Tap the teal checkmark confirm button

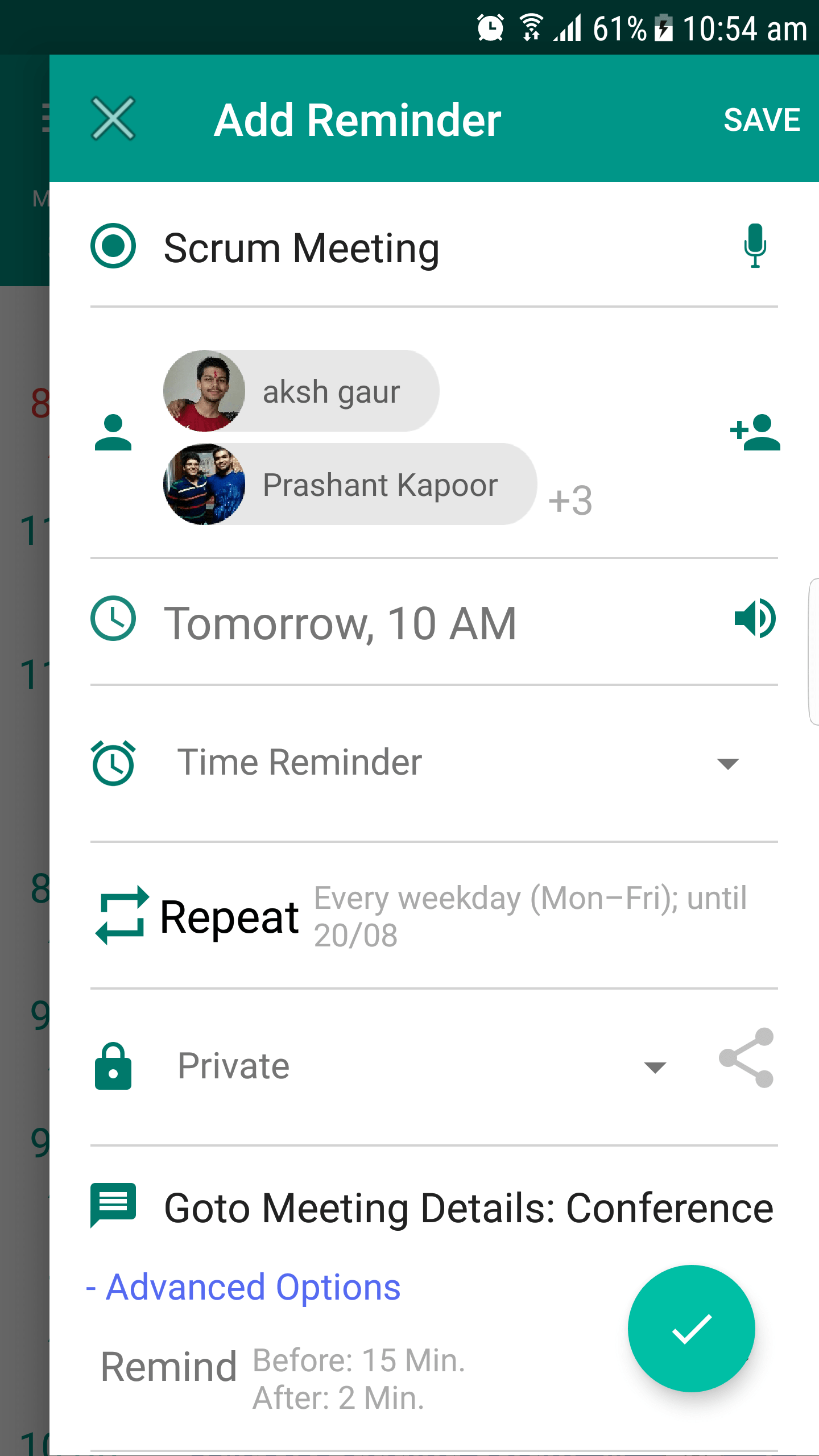(x=690, y=1329)
